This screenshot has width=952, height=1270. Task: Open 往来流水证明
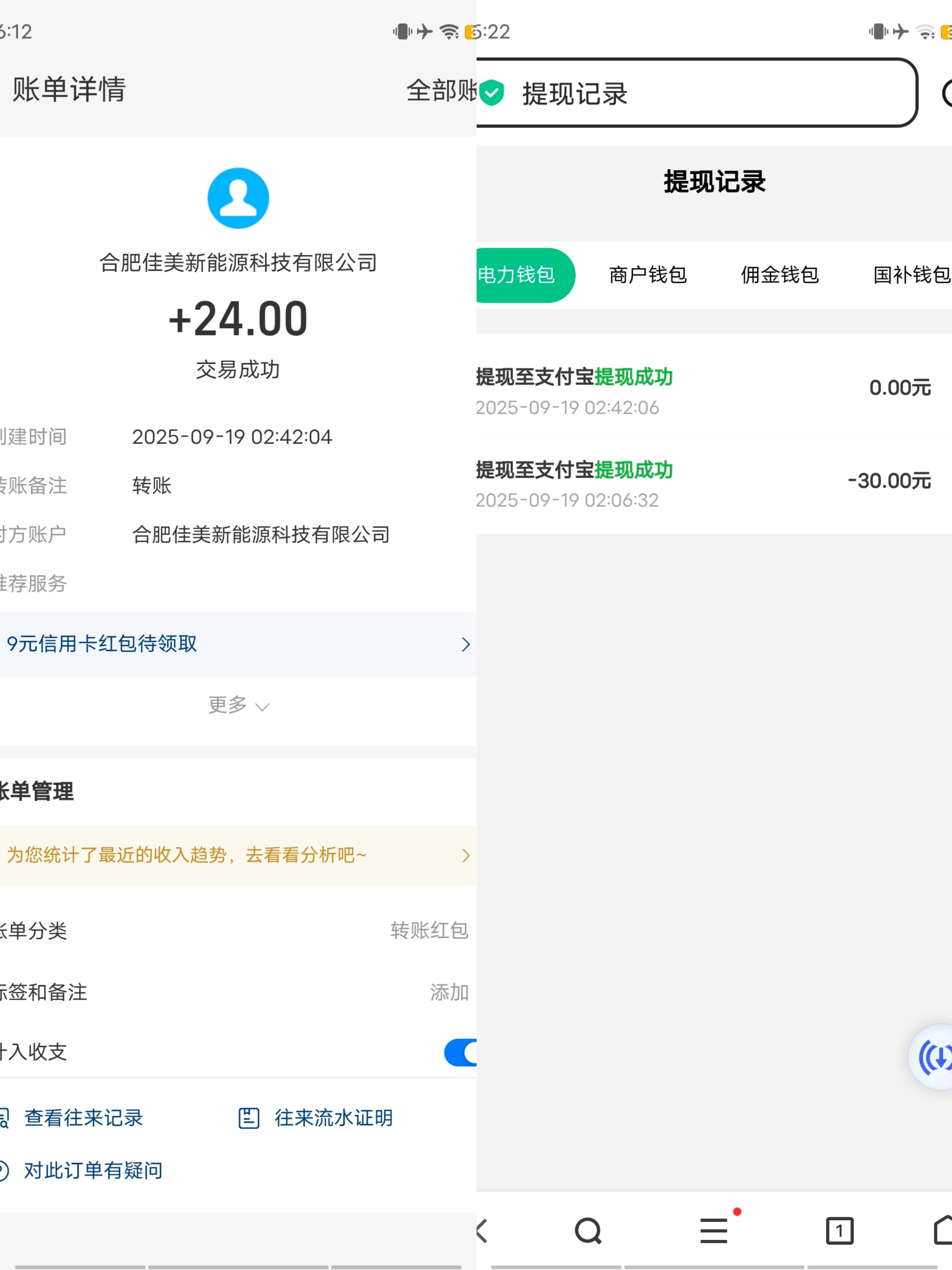click(x=333, y=1117)
